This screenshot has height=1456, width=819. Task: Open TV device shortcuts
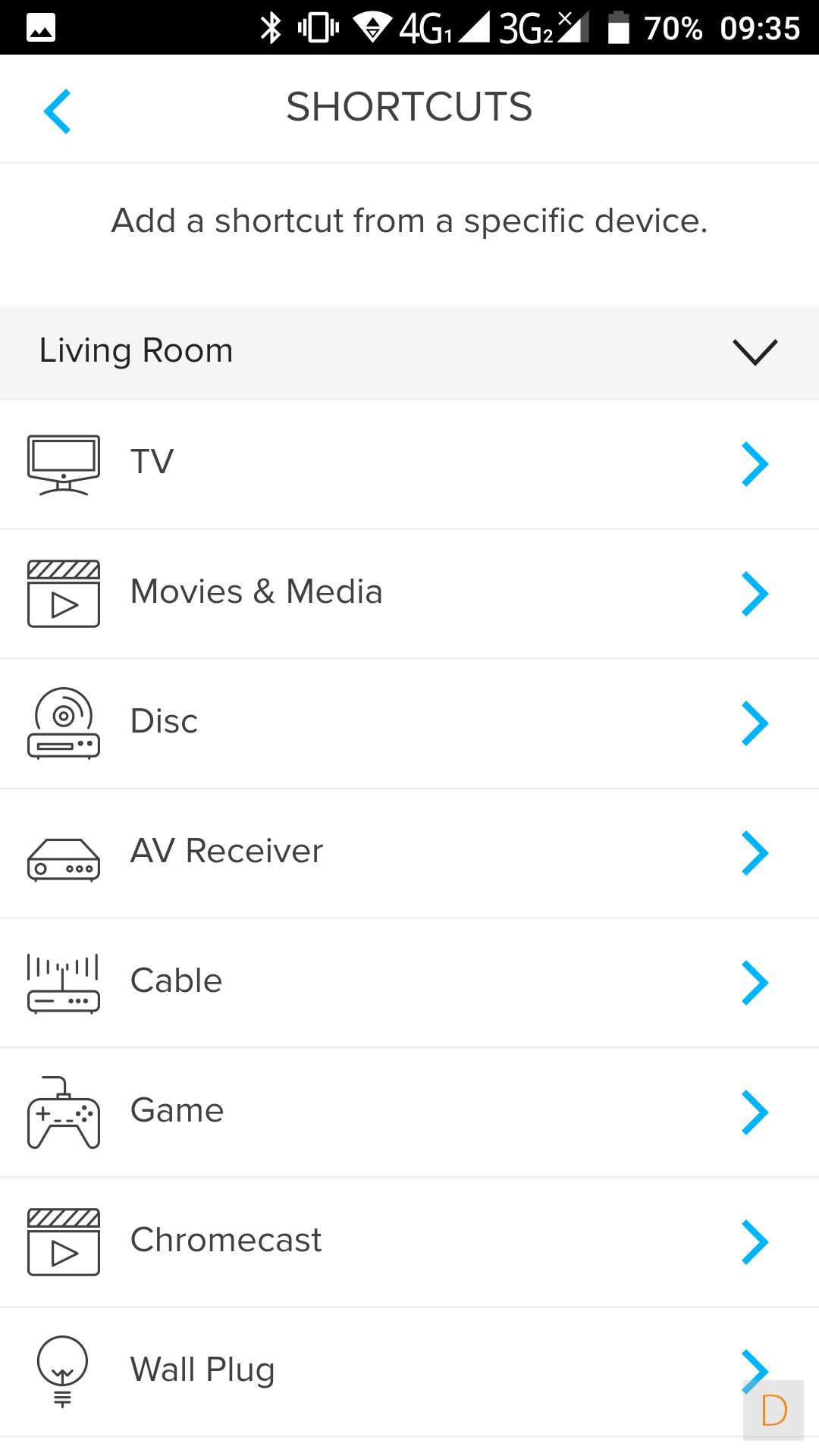409,463
